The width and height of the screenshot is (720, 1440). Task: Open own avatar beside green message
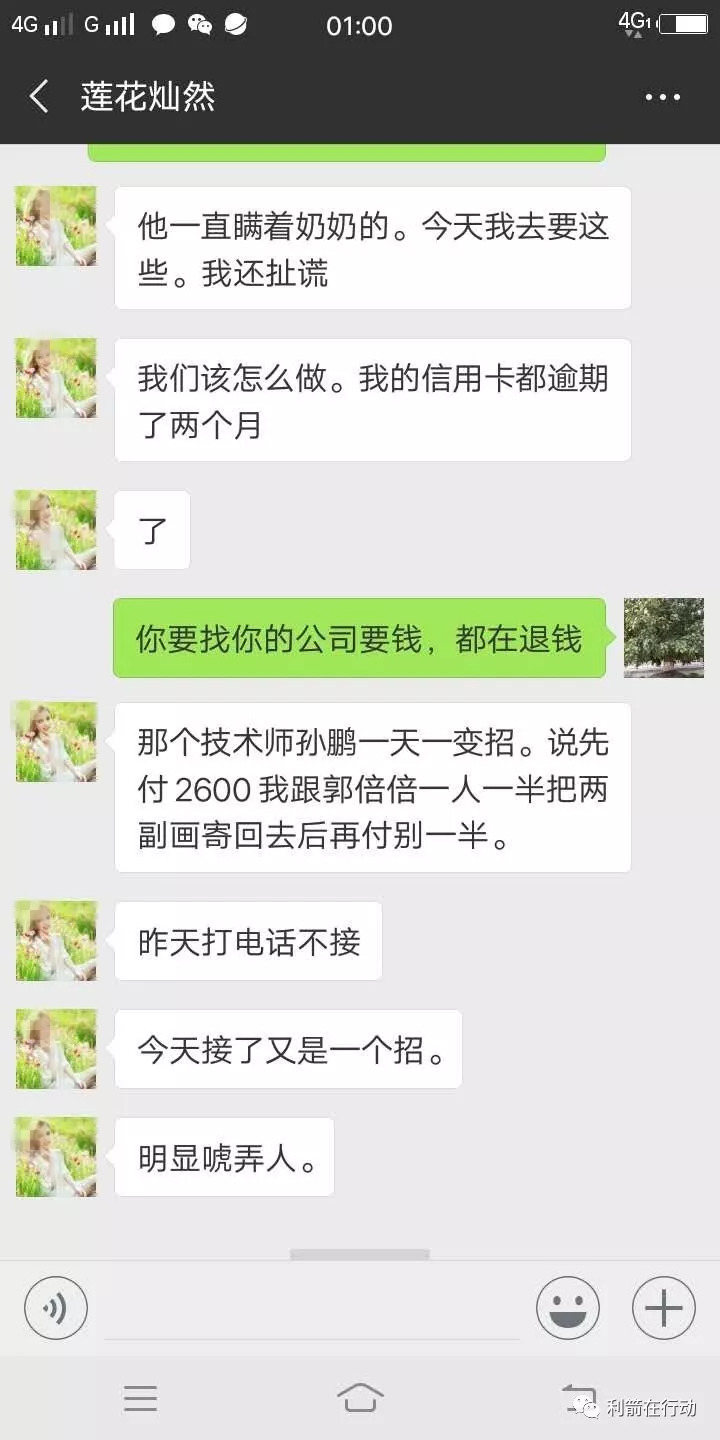(x=663, y=638)
